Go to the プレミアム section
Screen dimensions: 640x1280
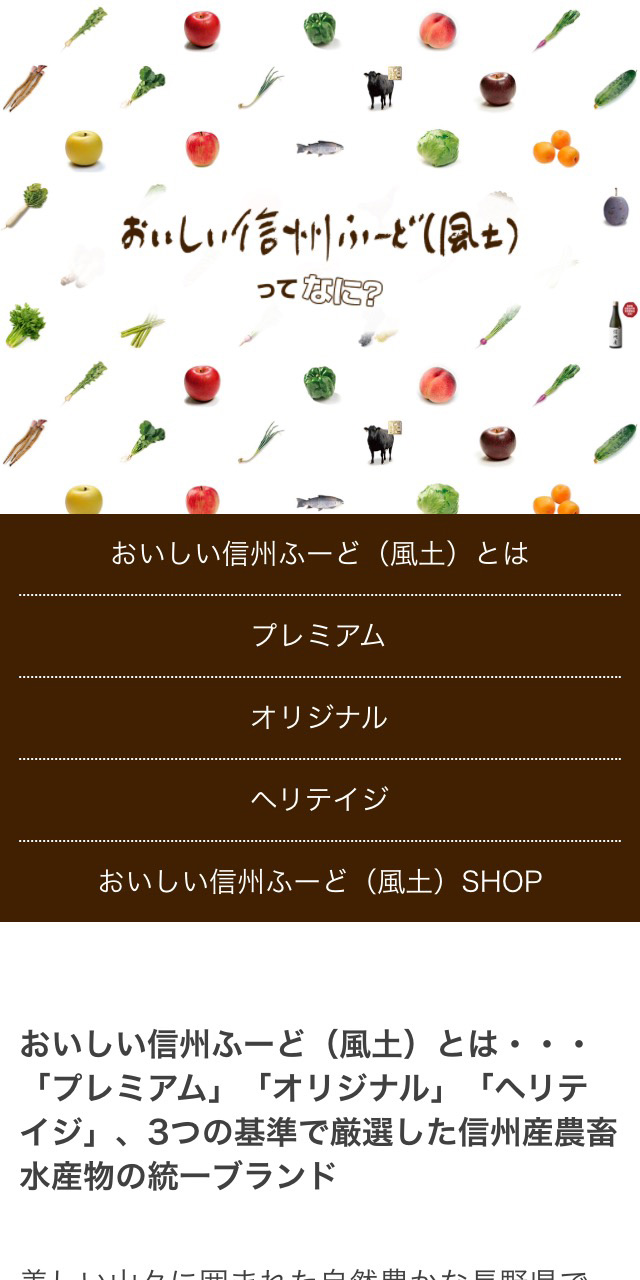[x=320, y=636]
